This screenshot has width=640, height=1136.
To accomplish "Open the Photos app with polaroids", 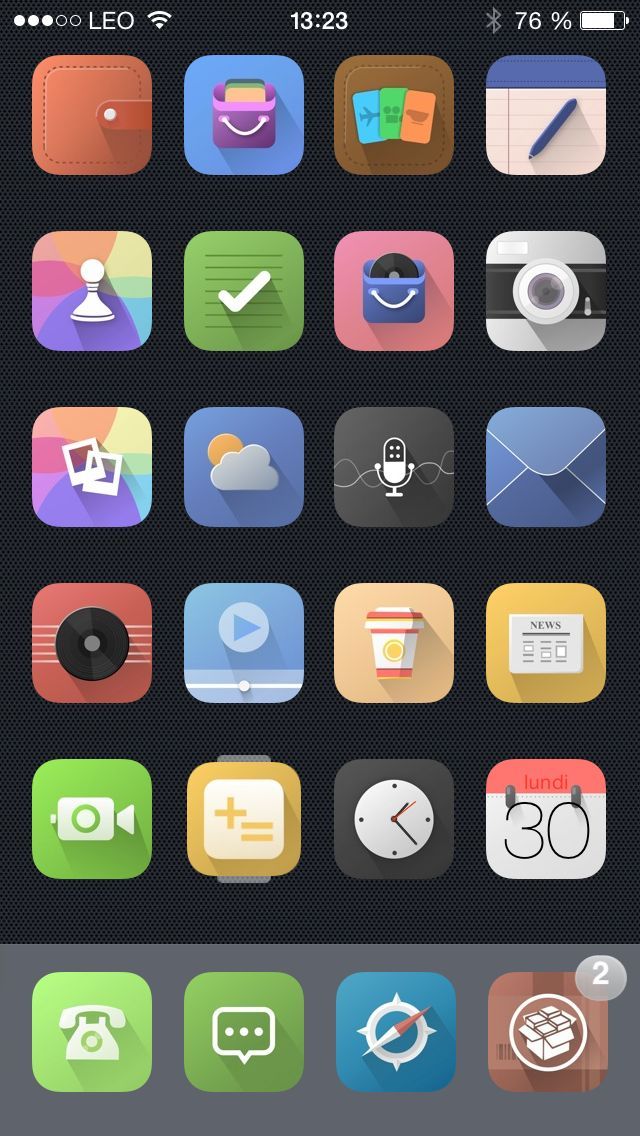I will tap(92, 467).
